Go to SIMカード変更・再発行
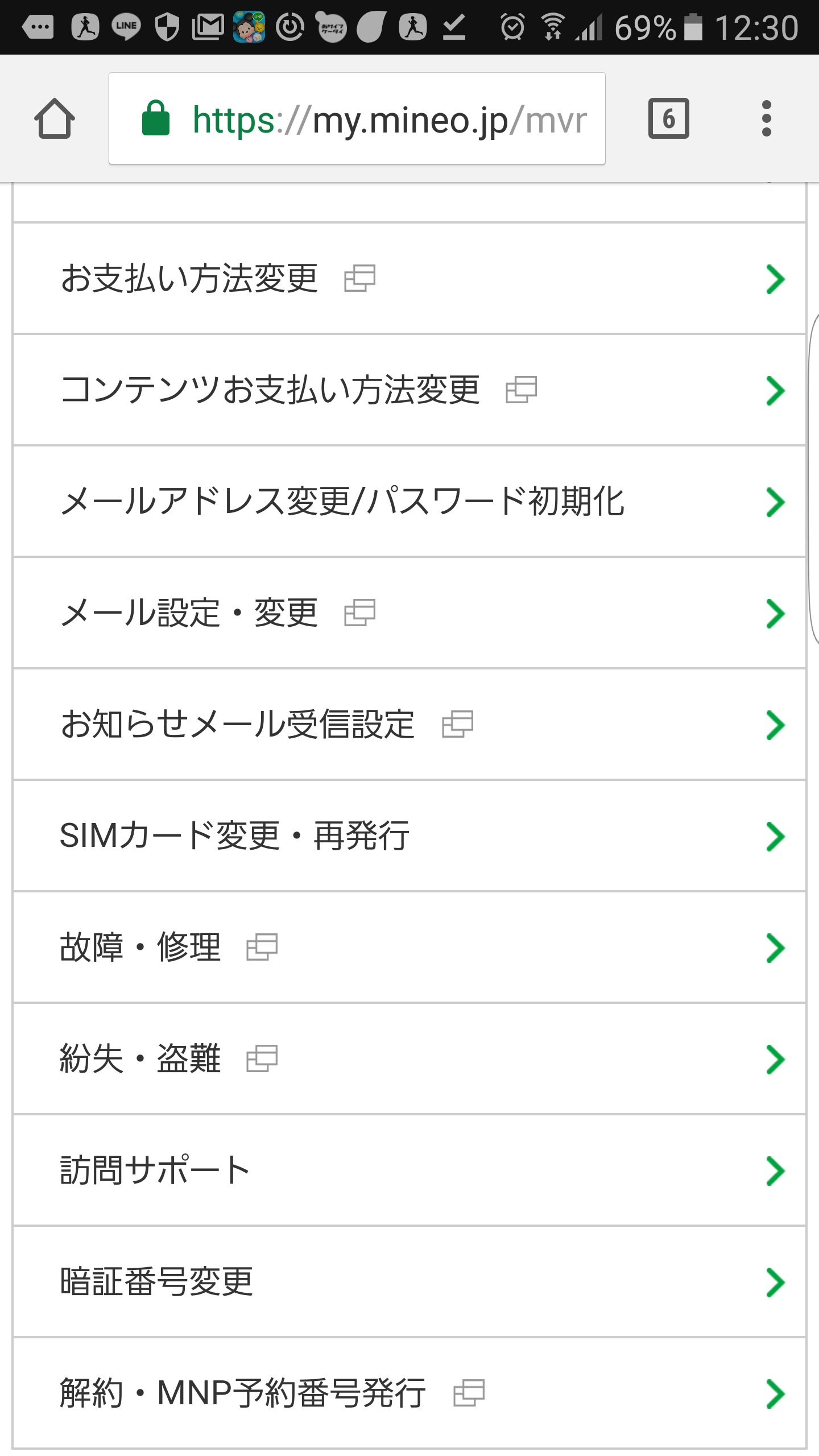 pos(409,836)
